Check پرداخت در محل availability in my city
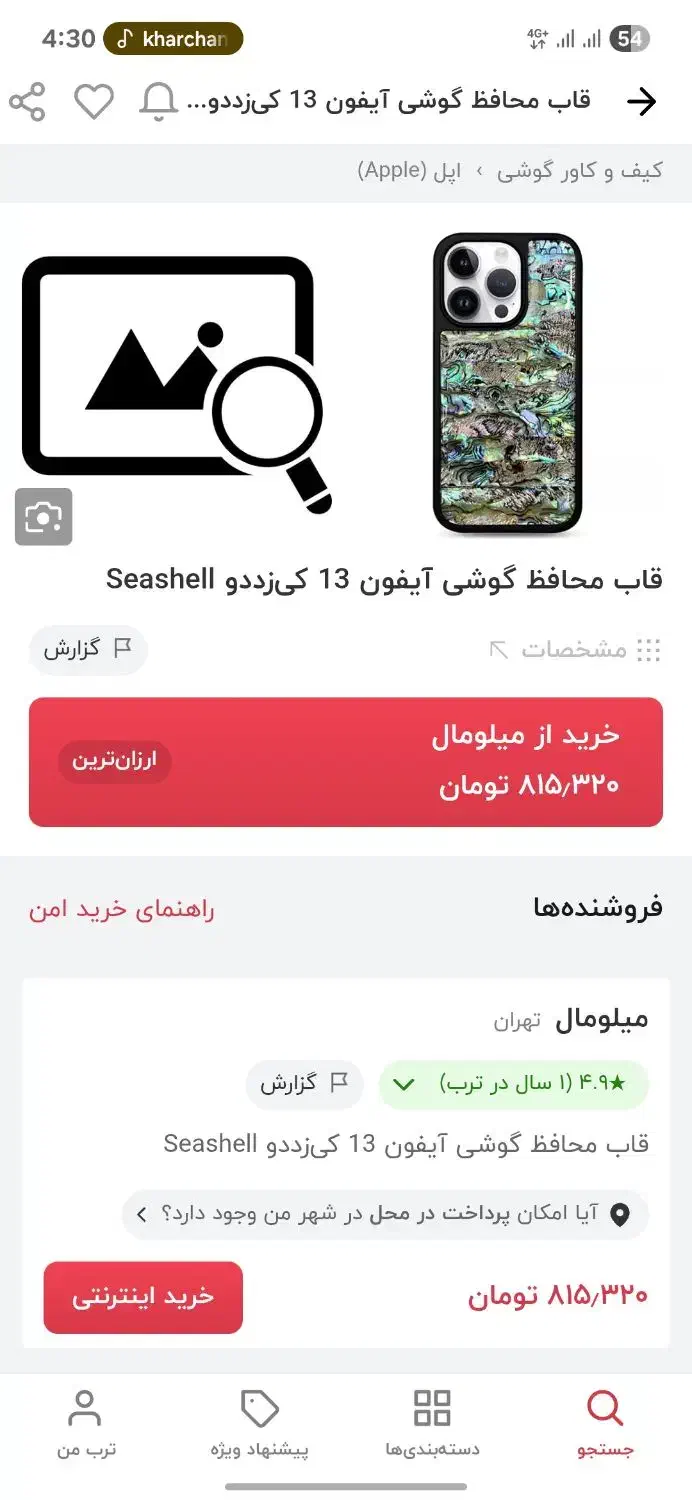 coord(386,1215)
